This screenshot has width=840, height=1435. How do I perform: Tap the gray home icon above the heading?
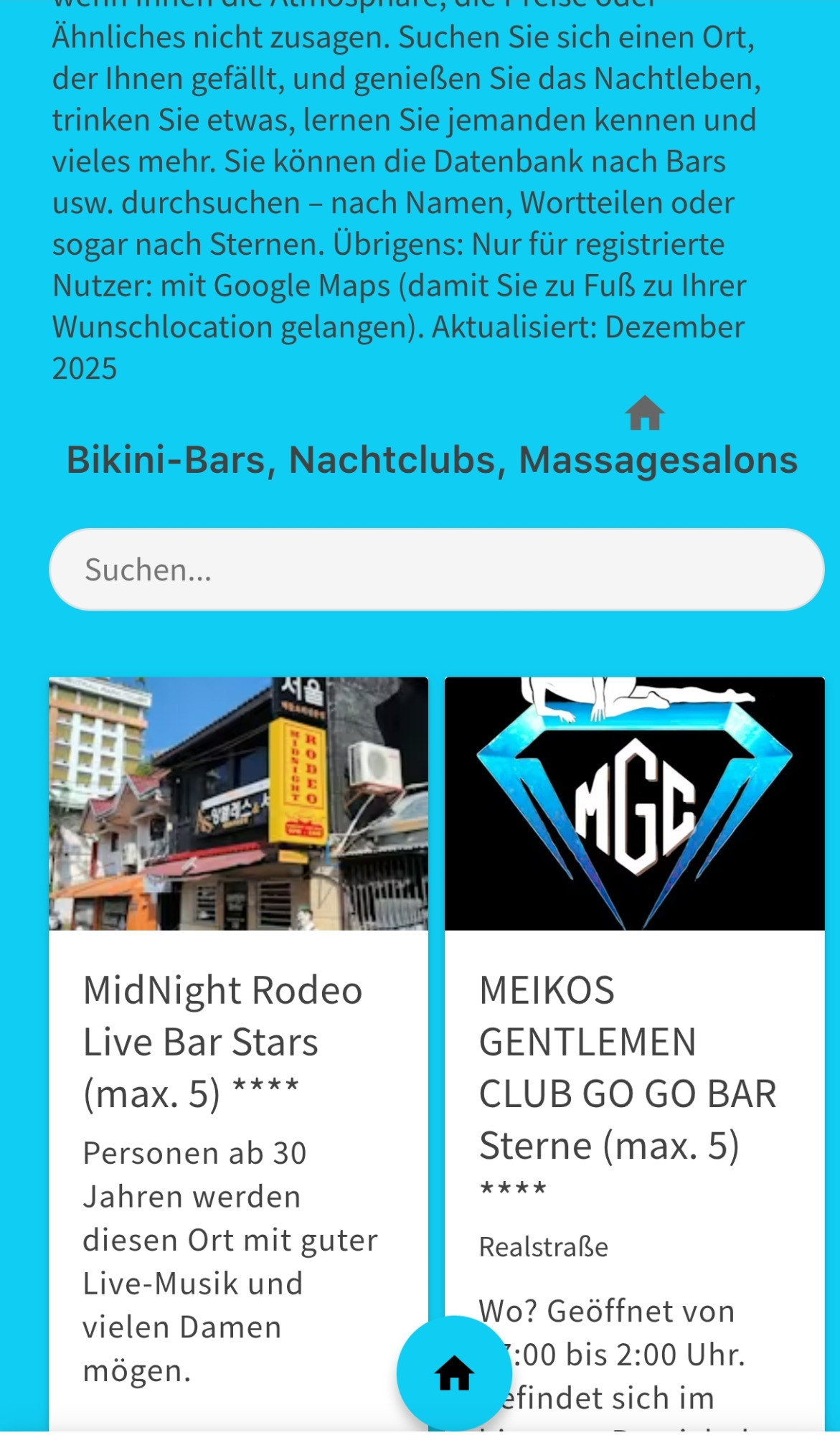pyautogui.click(x=644, y=413)
